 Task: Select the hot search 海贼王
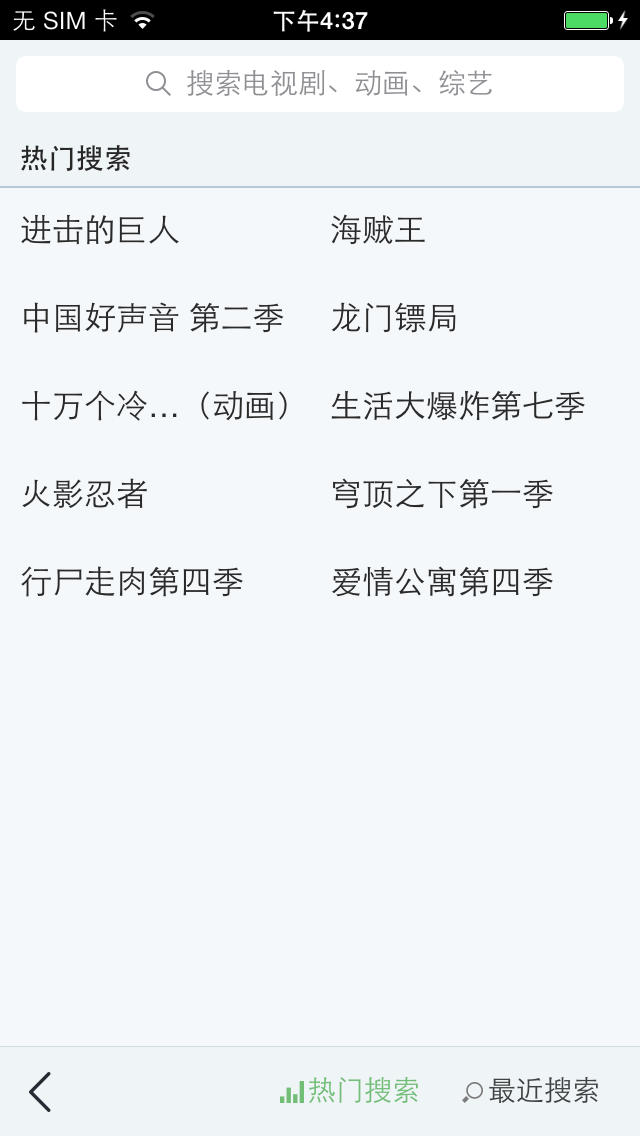pyautogui.click(x=378, y=231)
